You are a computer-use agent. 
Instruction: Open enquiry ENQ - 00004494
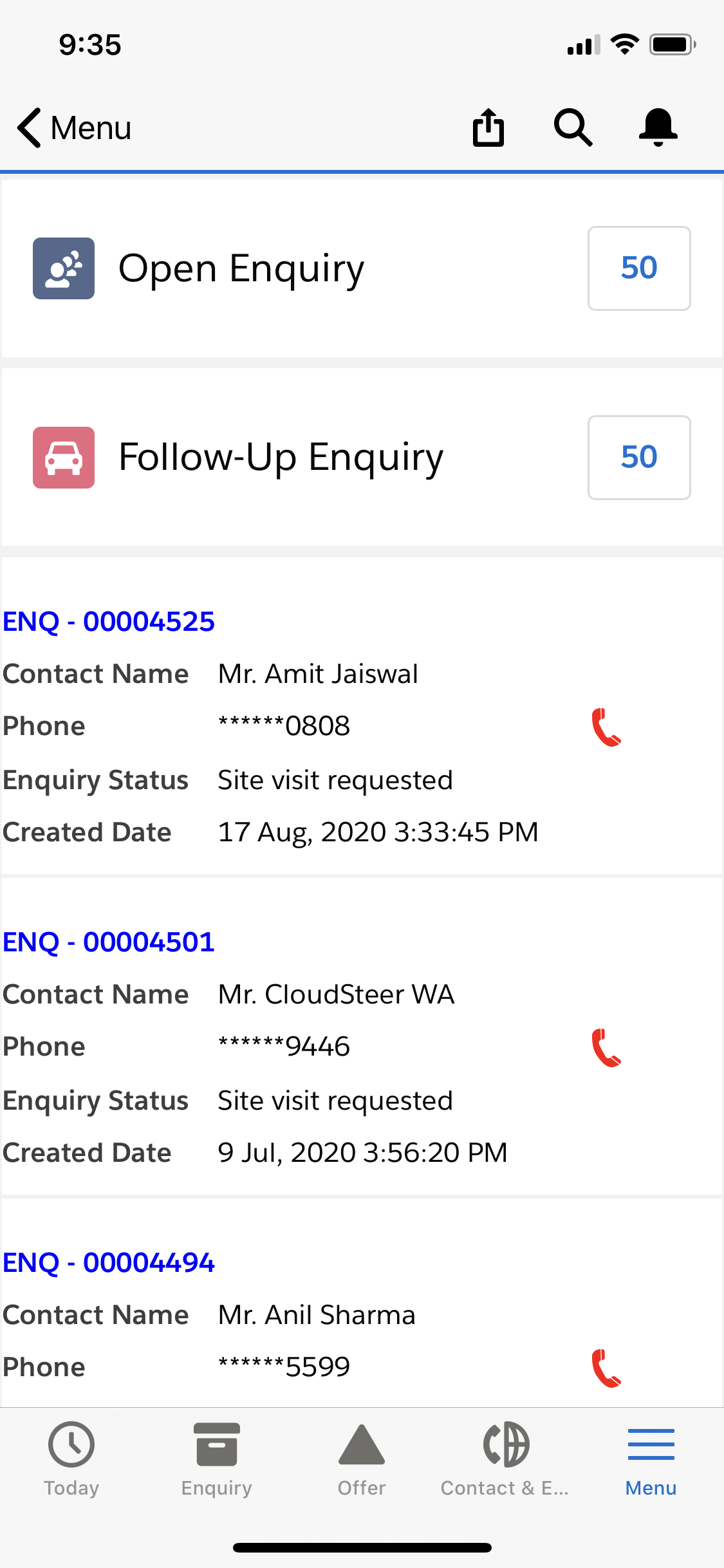click(x=109, y=1263)
